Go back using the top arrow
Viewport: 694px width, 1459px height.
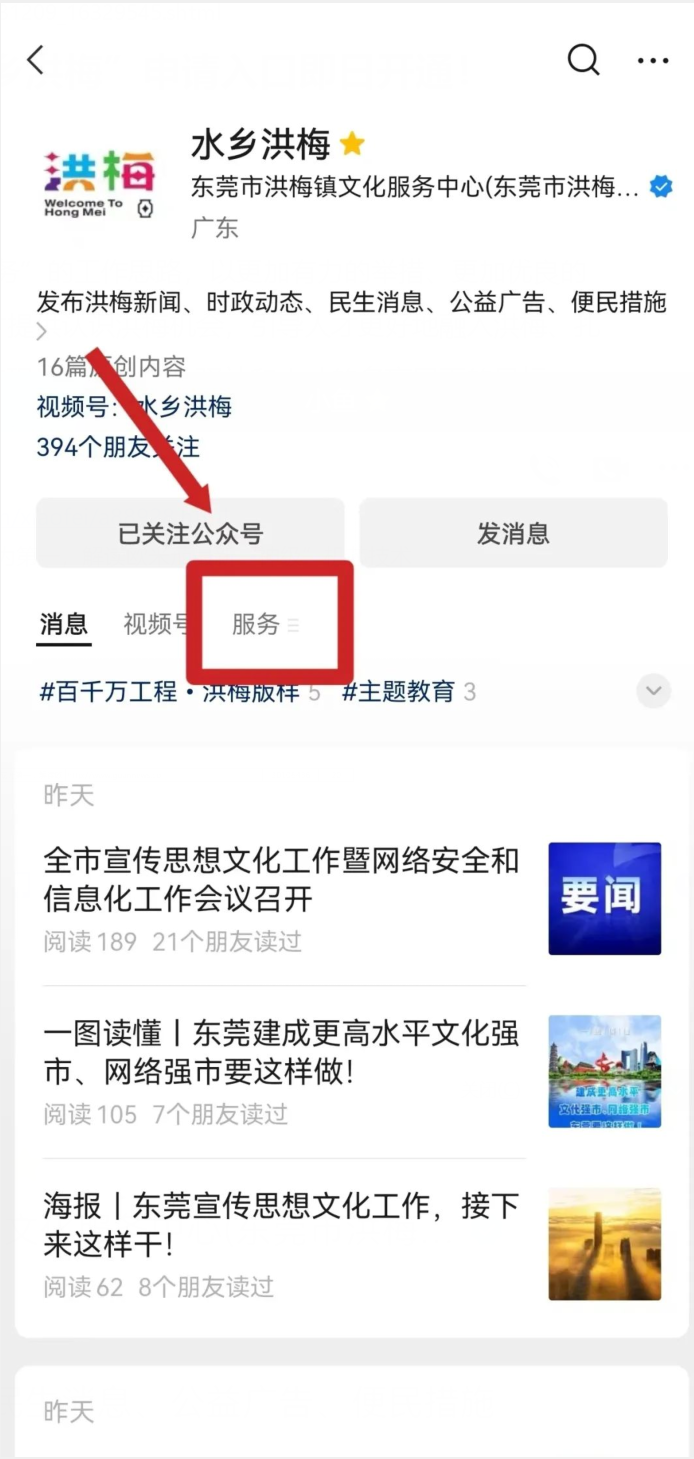click(36, 60)
